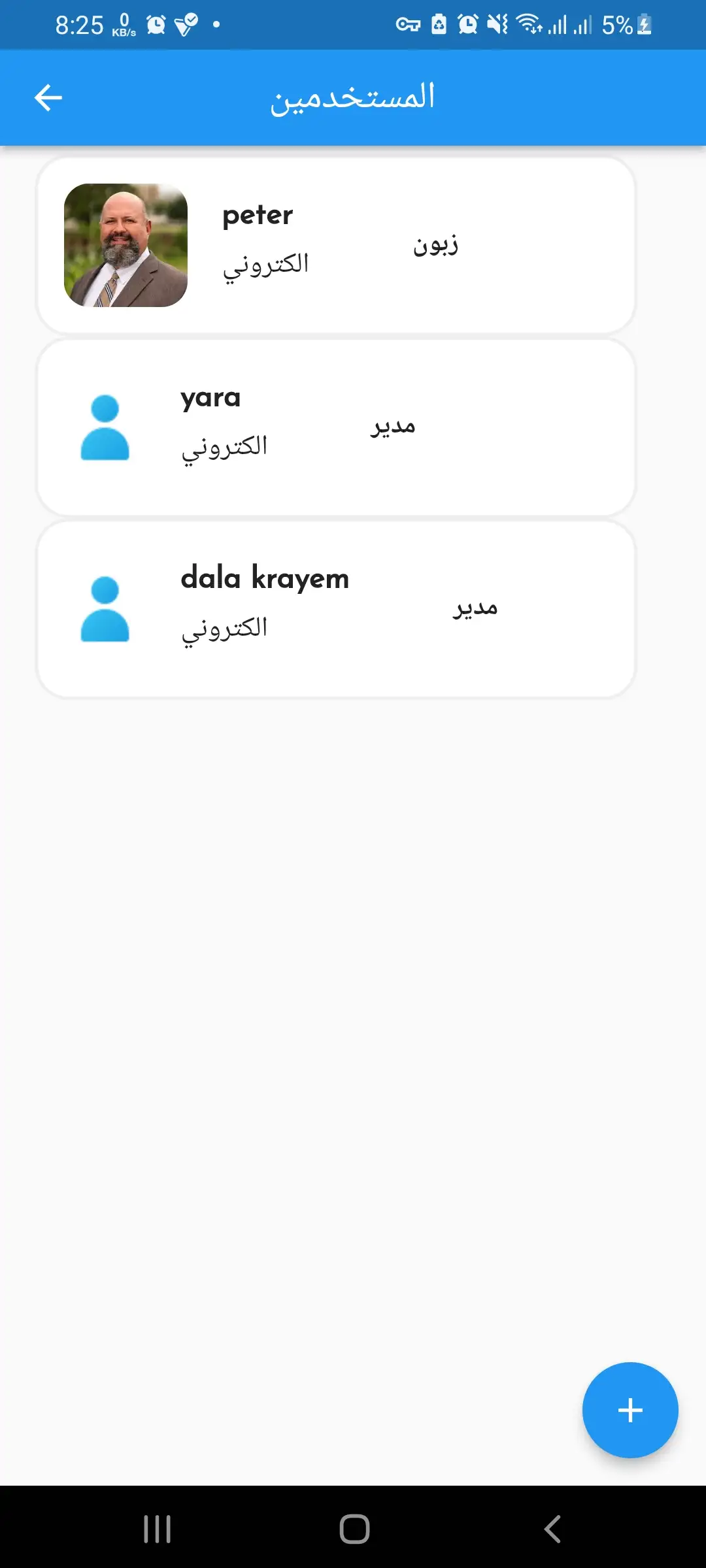
Task: Go back using the app bar arrow
Action: [x=48, y=98]
